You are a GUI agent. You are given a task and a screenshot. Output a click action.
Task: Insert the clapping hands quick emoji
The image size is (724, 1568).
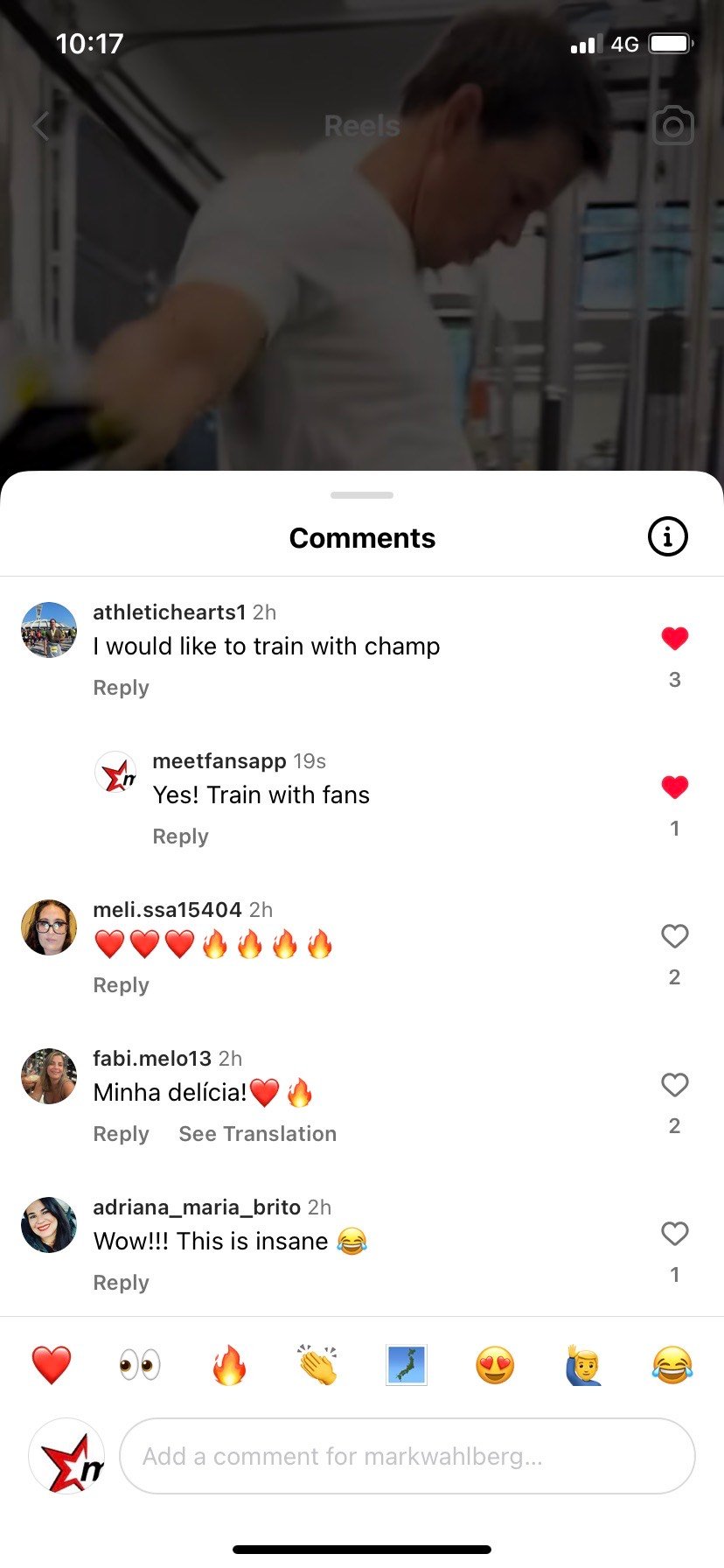click(x=317, y=1365)
